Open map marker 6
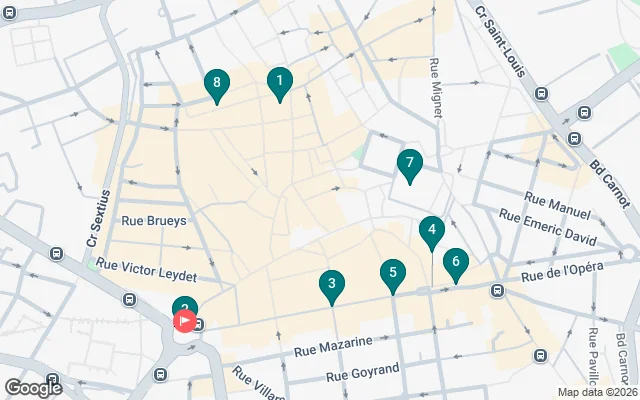This screenshot has height=400, width=640. [x=456, y=266]
